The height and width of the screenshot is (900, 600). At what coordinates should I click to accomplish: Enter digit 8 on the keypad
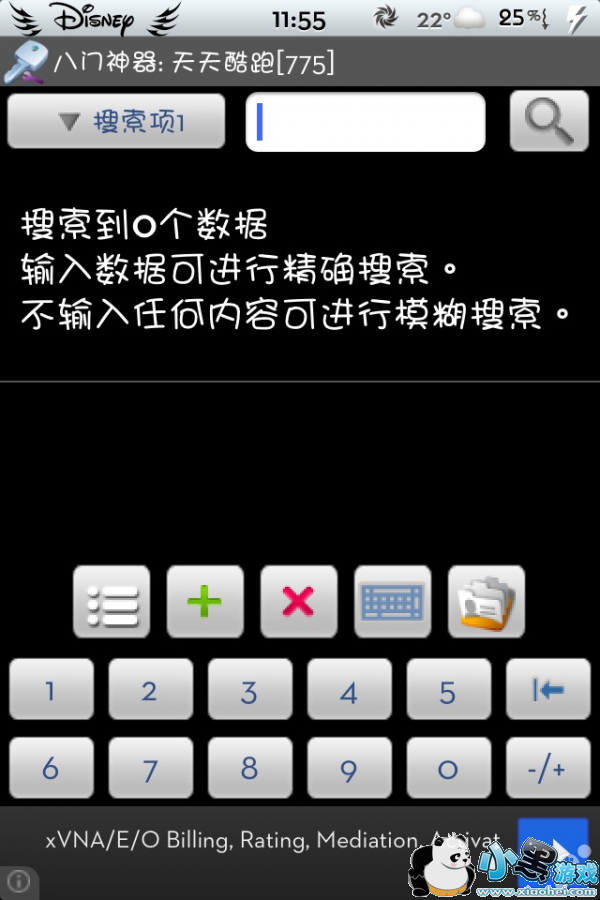click(x=250, y=768)
